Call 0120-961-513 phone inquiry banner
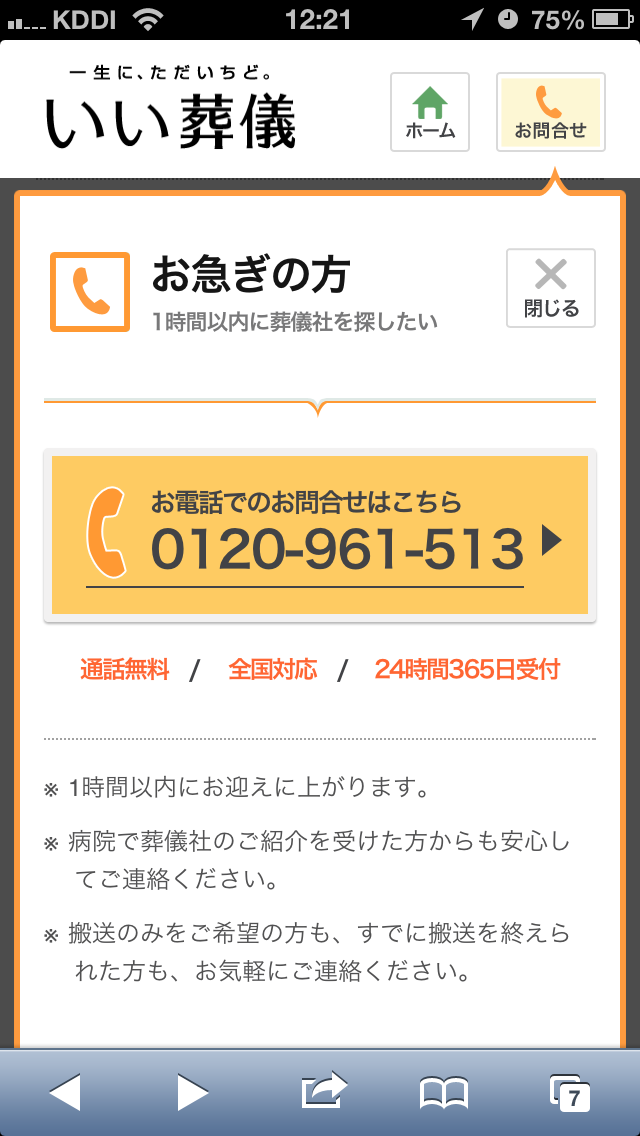Viewport: 640px width, 1136px height. [320, 535]
